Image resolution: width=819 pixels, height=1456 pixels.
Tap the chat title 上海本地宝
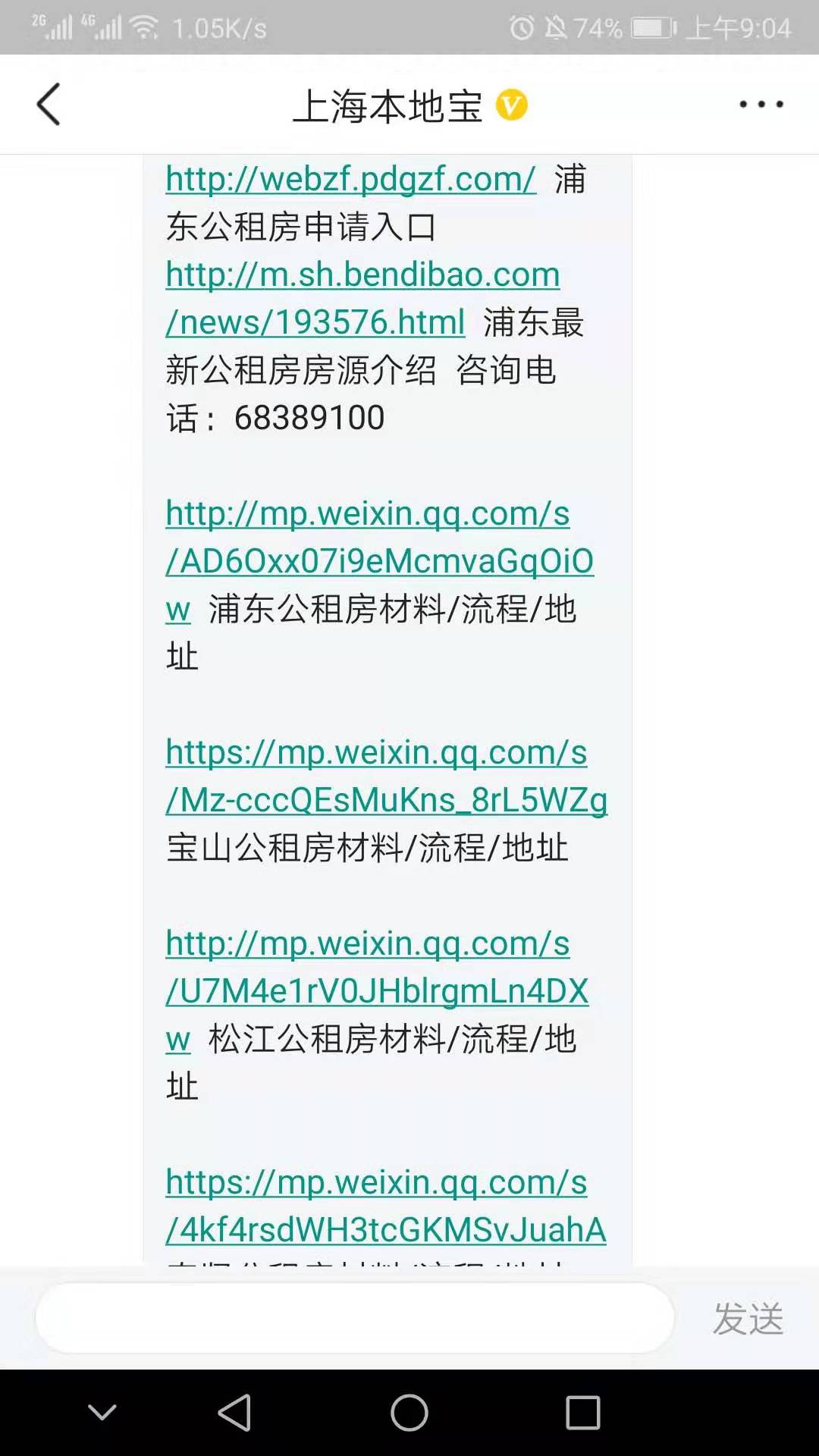click(387, 106)
